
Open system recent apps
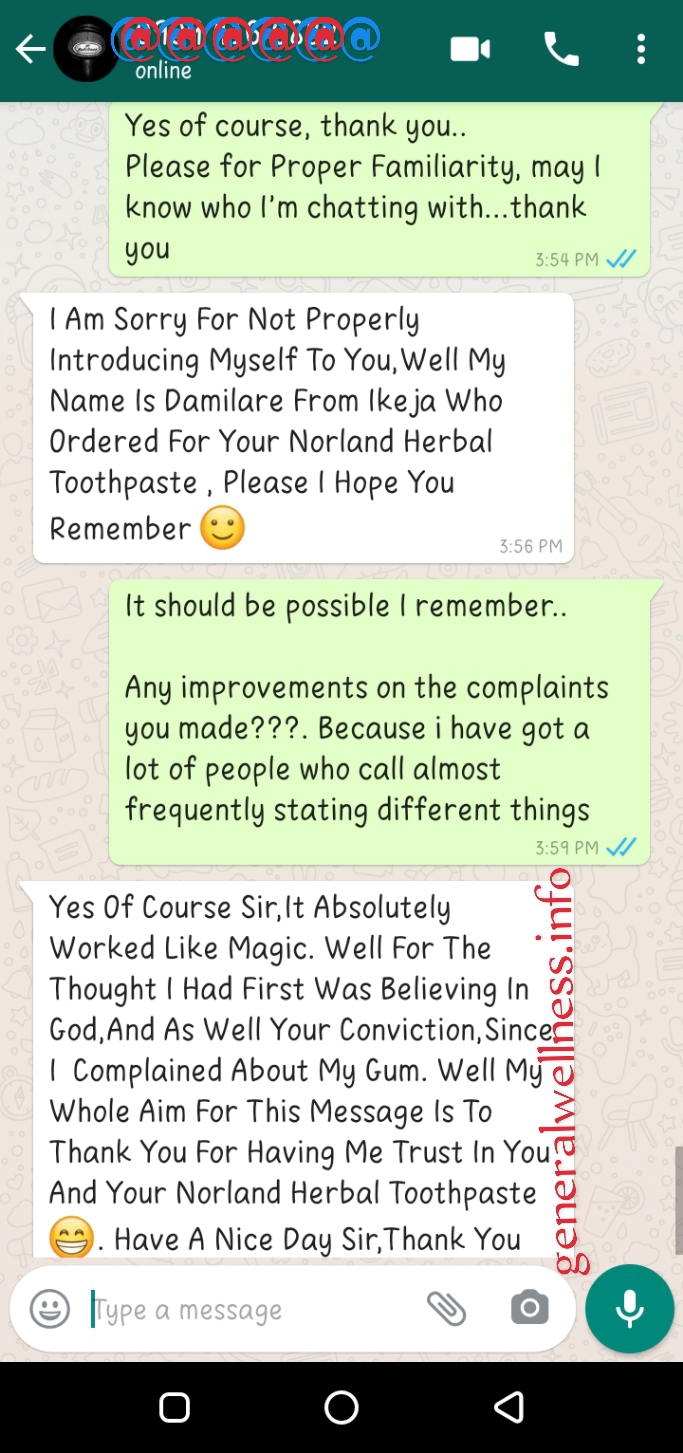[x=174, y=1407]
